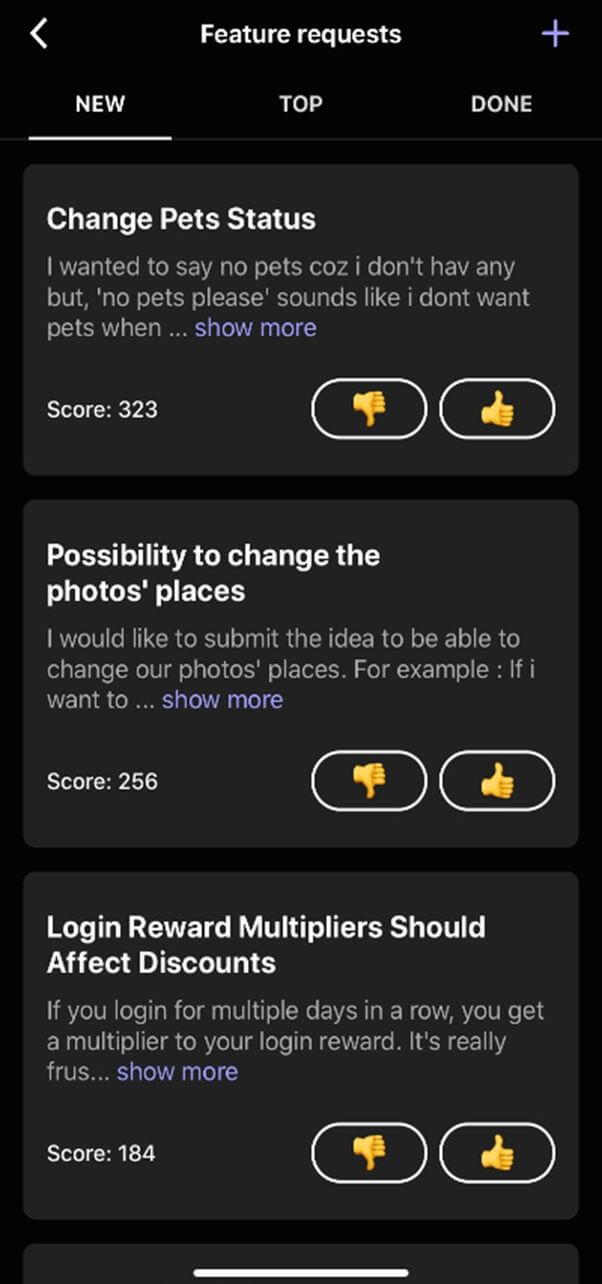Select the NEW tab
The image size is (602, 1284).
[100, 104]
